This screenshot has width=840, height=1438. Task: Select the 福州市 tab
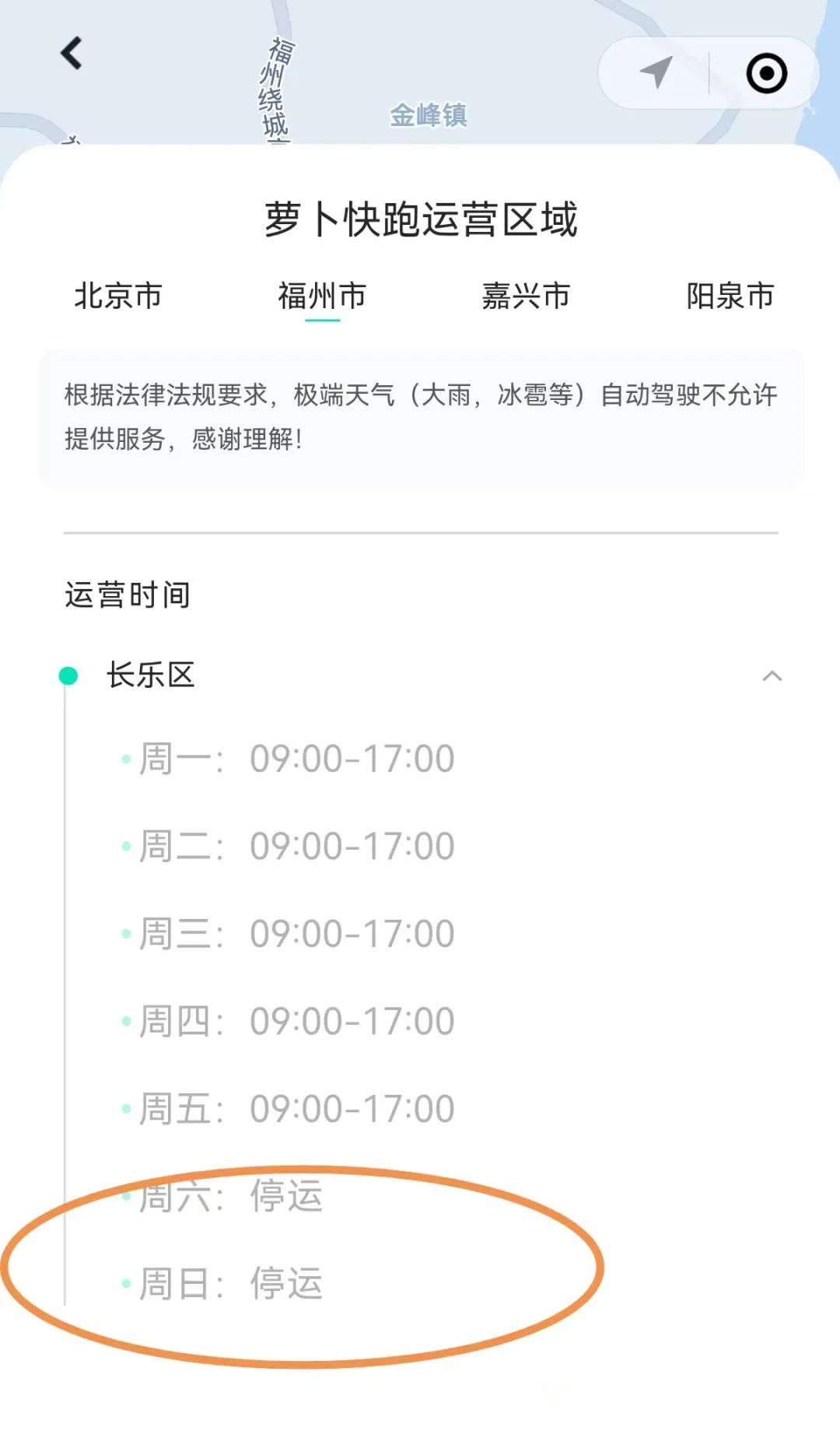(322, 296)
